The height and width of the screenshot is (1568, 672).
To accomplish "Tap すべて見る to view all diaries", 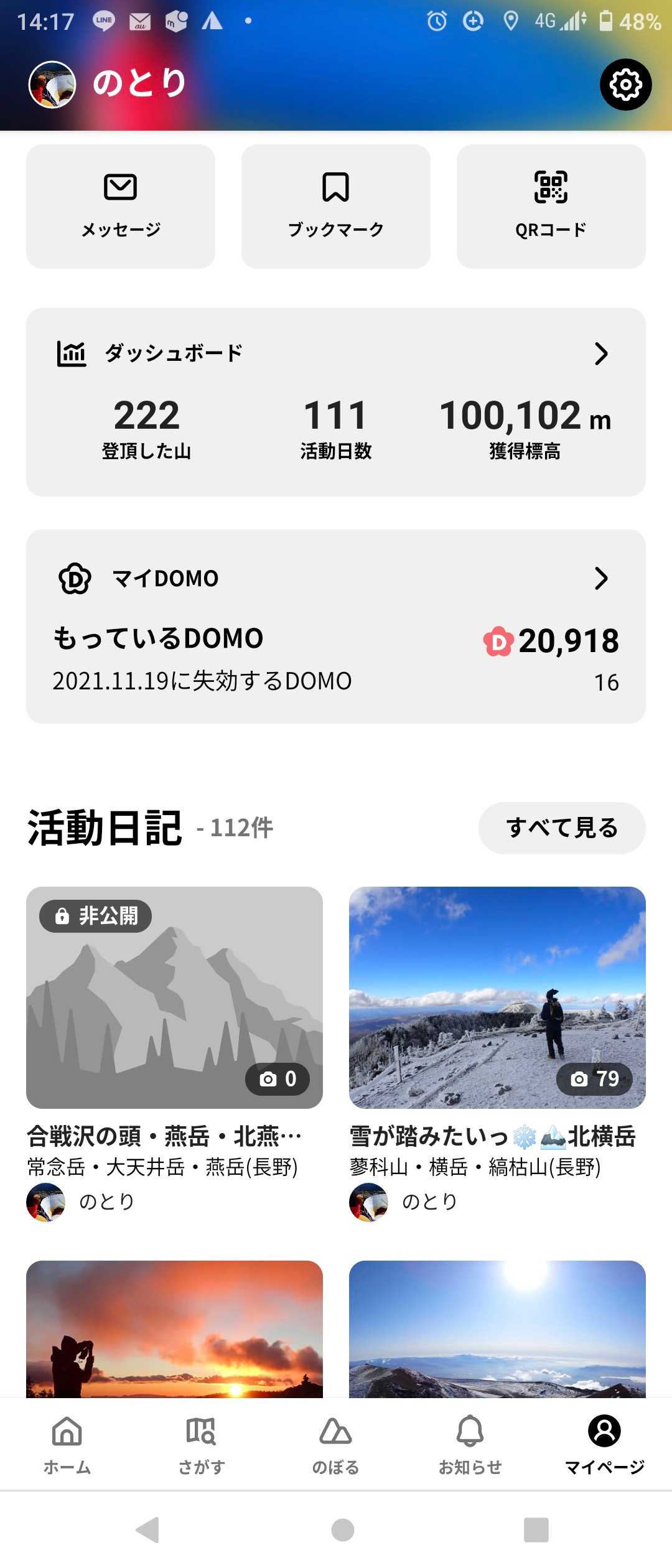I will pyautogui.click(x=561, y=828).
